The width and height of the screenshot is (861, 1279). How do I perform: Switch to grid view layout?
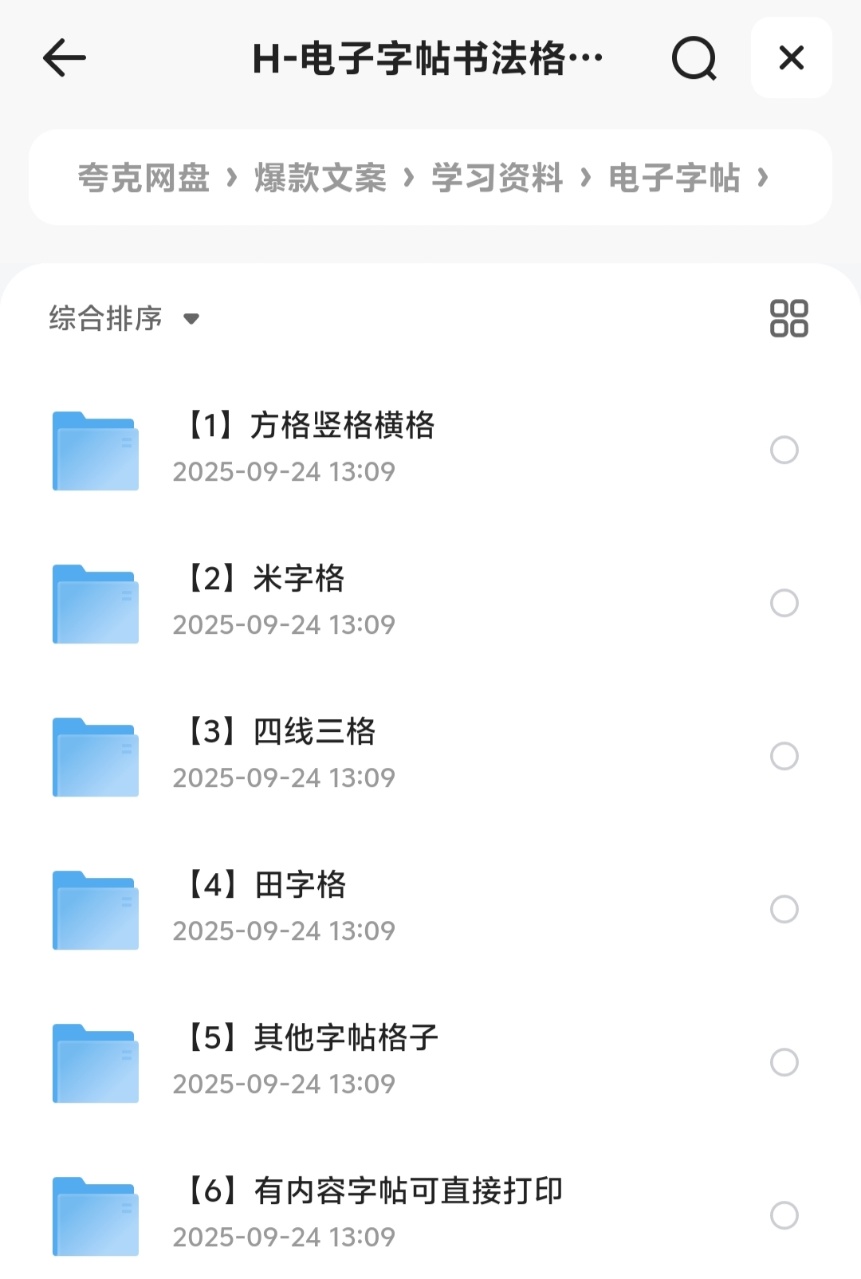point(789,319)
